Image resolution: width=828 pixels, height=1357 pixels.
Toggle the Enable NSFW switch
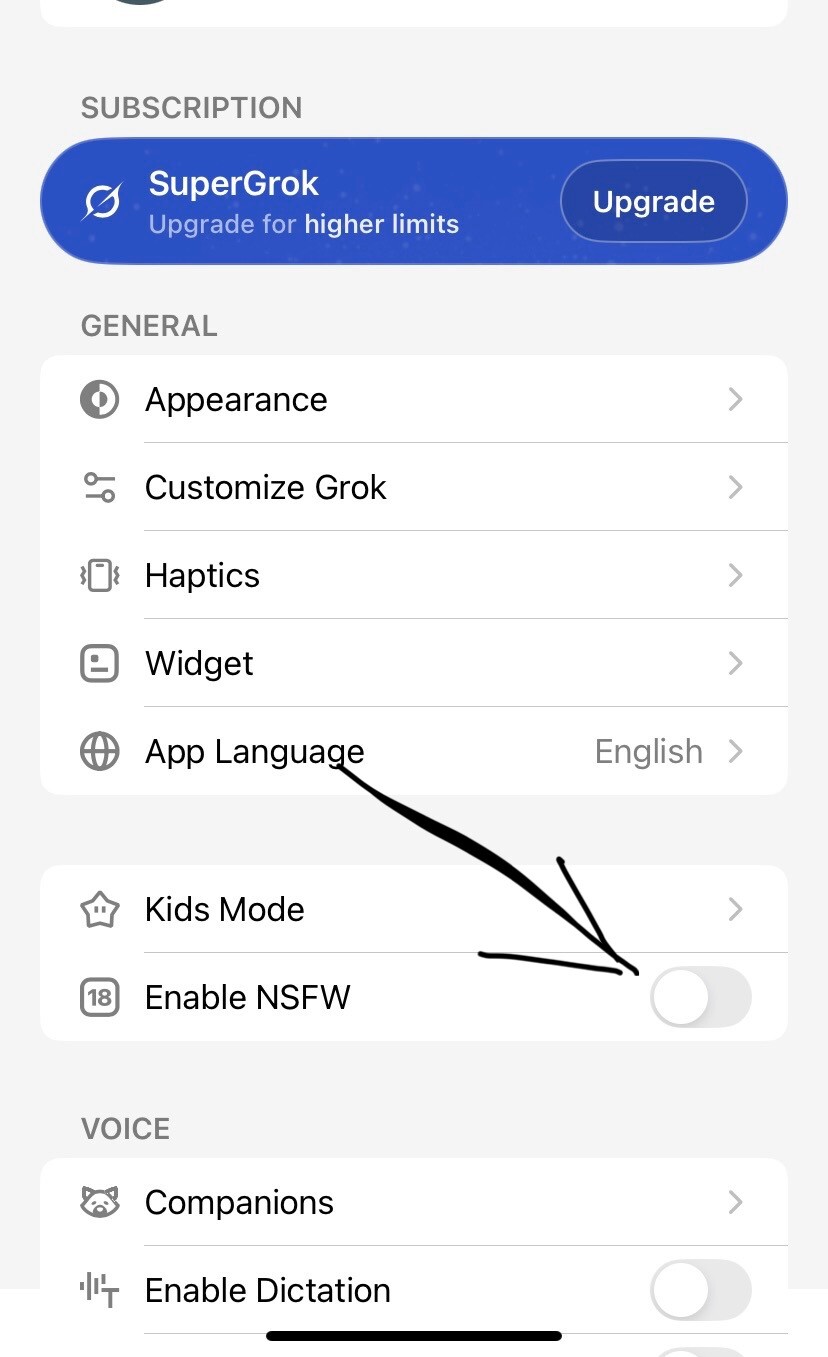tap(700, 998)
